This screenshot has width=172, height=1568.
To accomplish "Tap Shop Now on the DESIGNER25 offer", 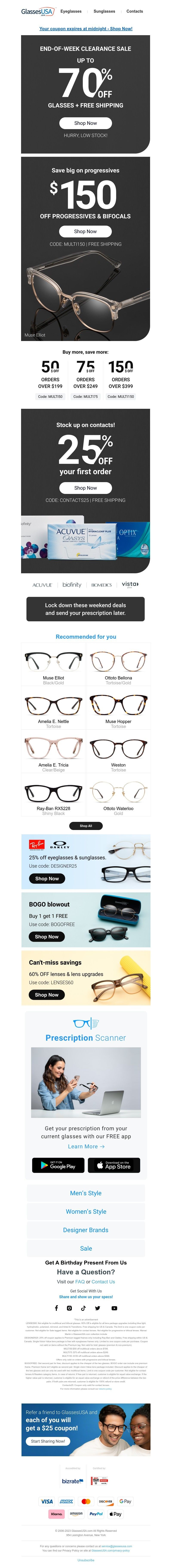I will (47, 878).
